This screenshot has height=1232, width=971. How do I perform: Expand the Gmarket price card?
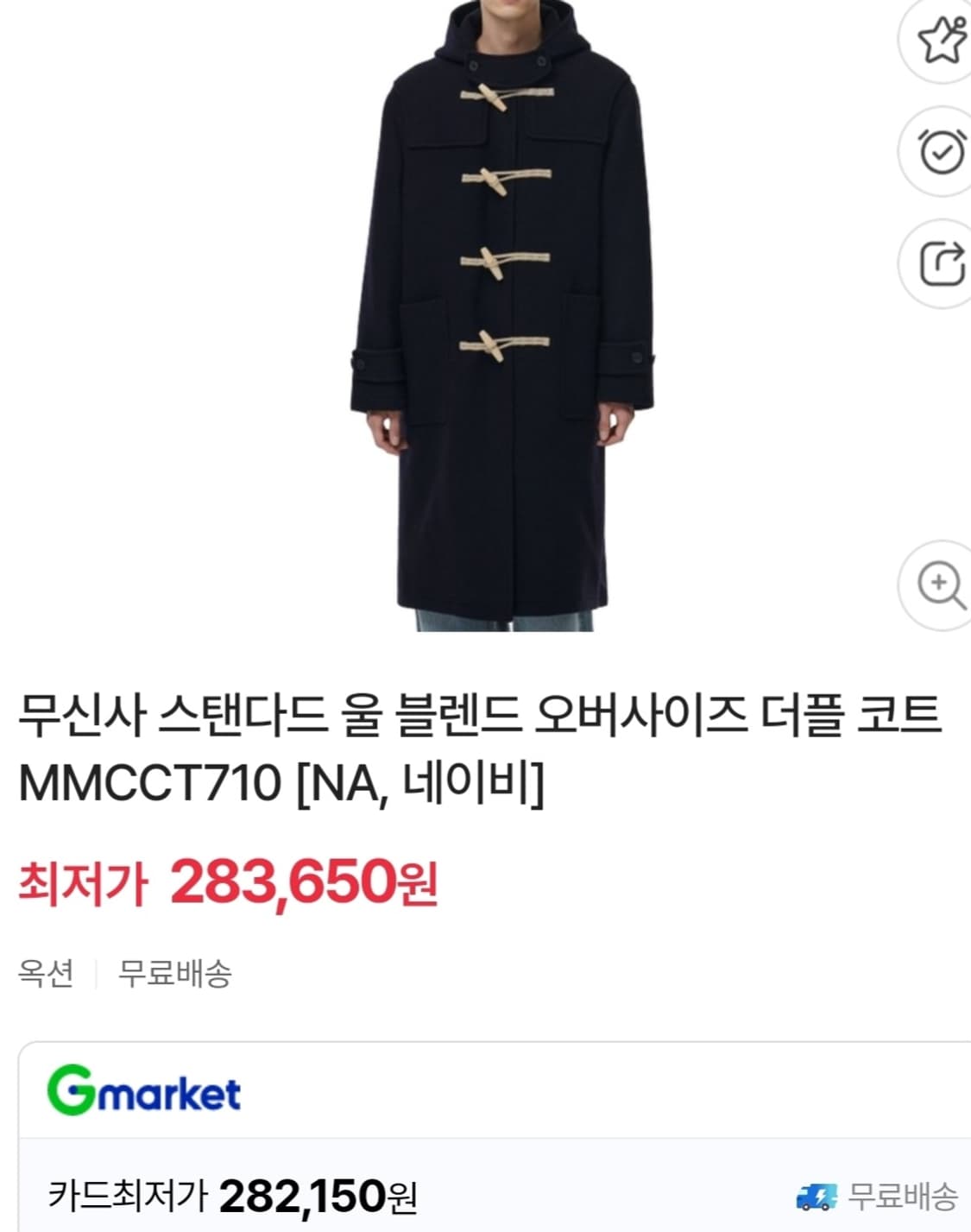(485, 1140)
